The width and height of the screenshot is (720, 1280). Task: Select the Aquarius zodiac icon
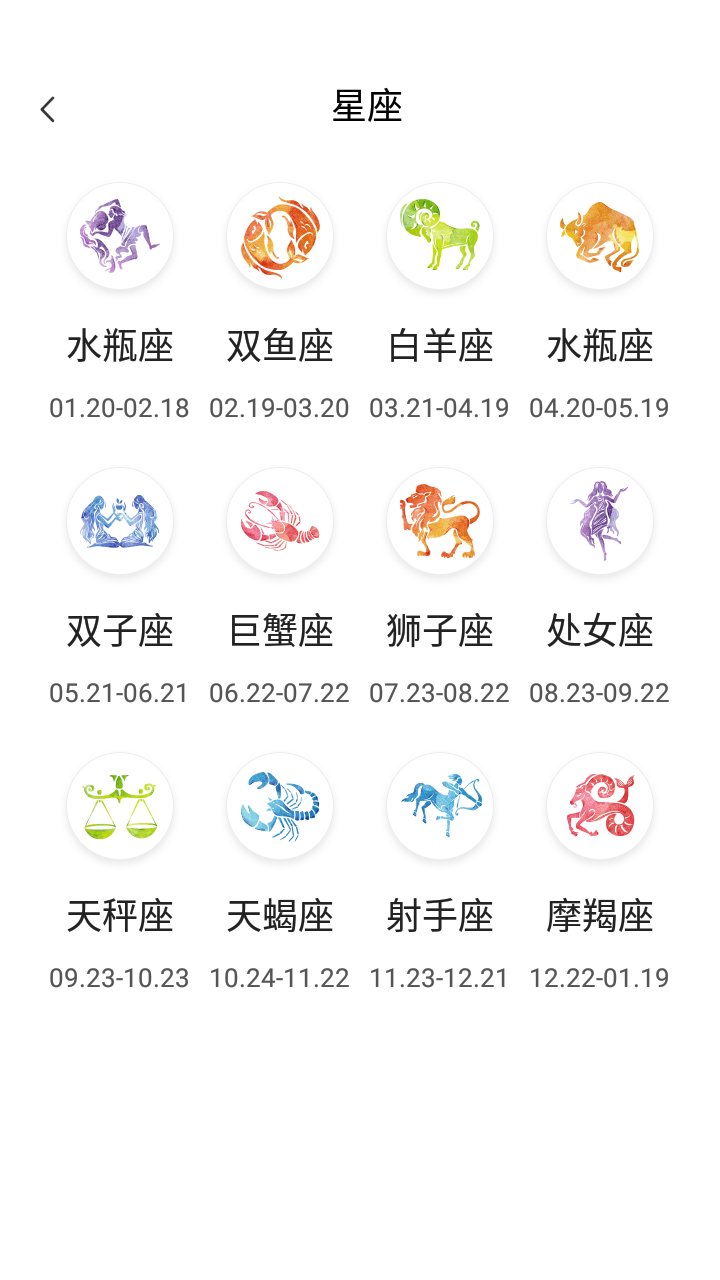(x=120, y=236)
